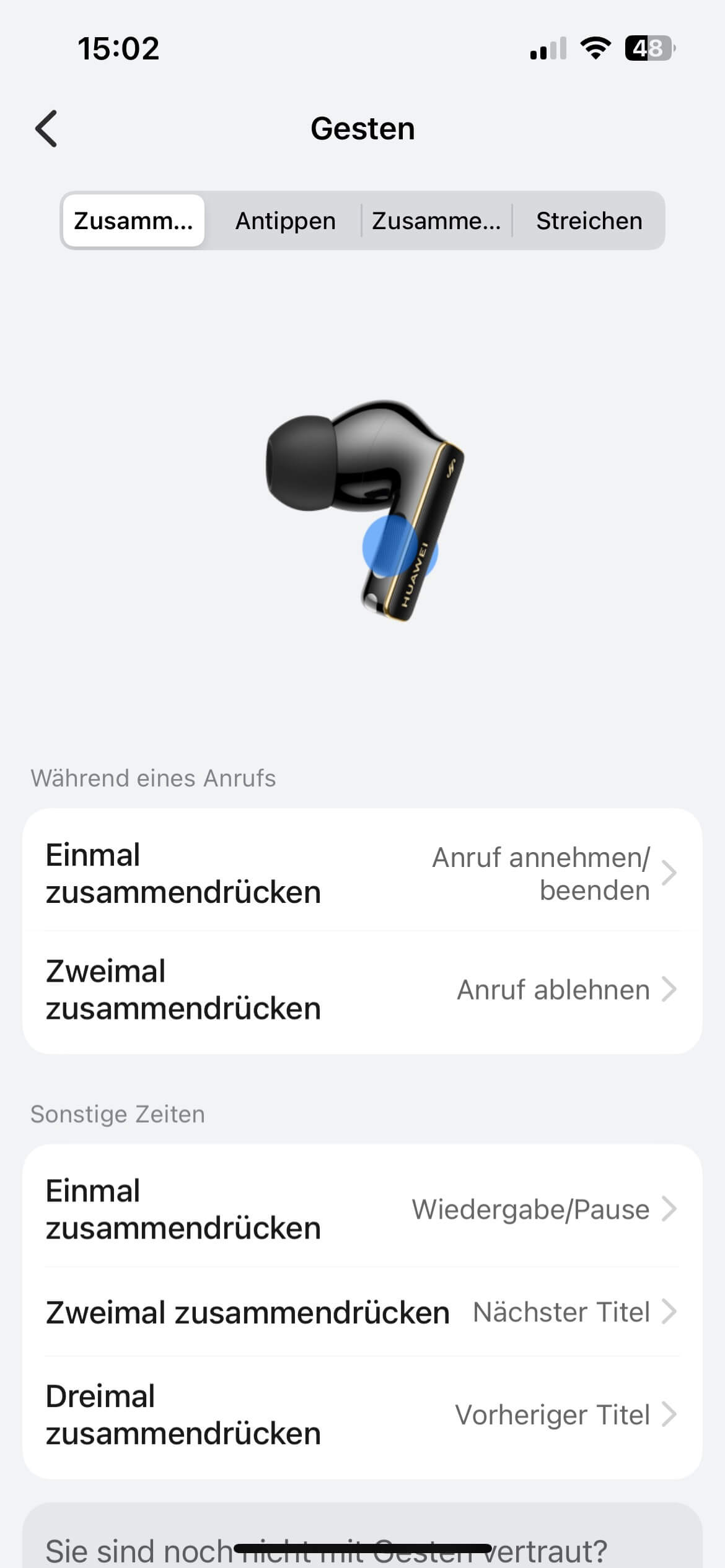This screenshot has width=725, height=1568.
Task: Open the Anruf annehmen/beenden gesture setting
Action: pos(362,873)
